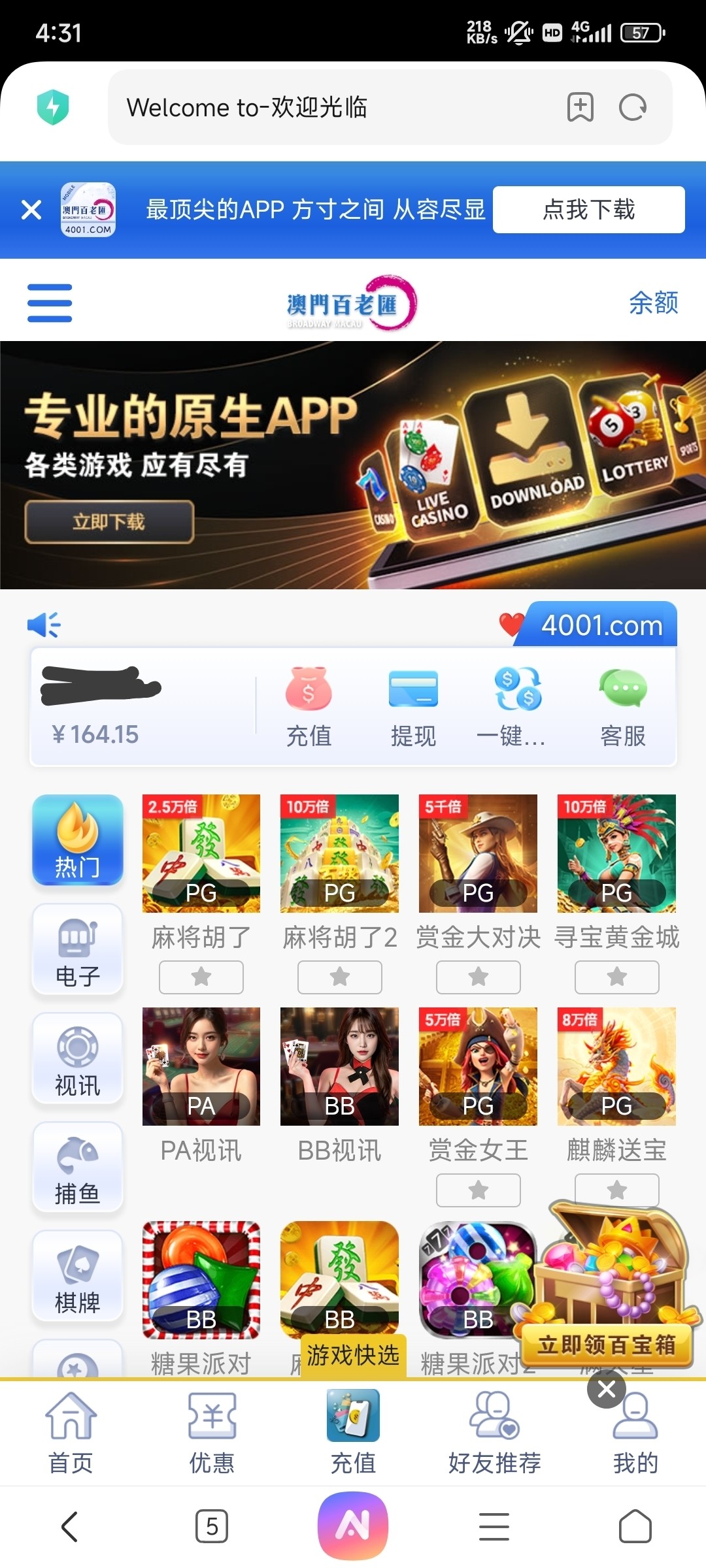The height and width of the screenshot is (1568, 706).
Task: Open the hamburger drawer menu
Action: (50, 302)
